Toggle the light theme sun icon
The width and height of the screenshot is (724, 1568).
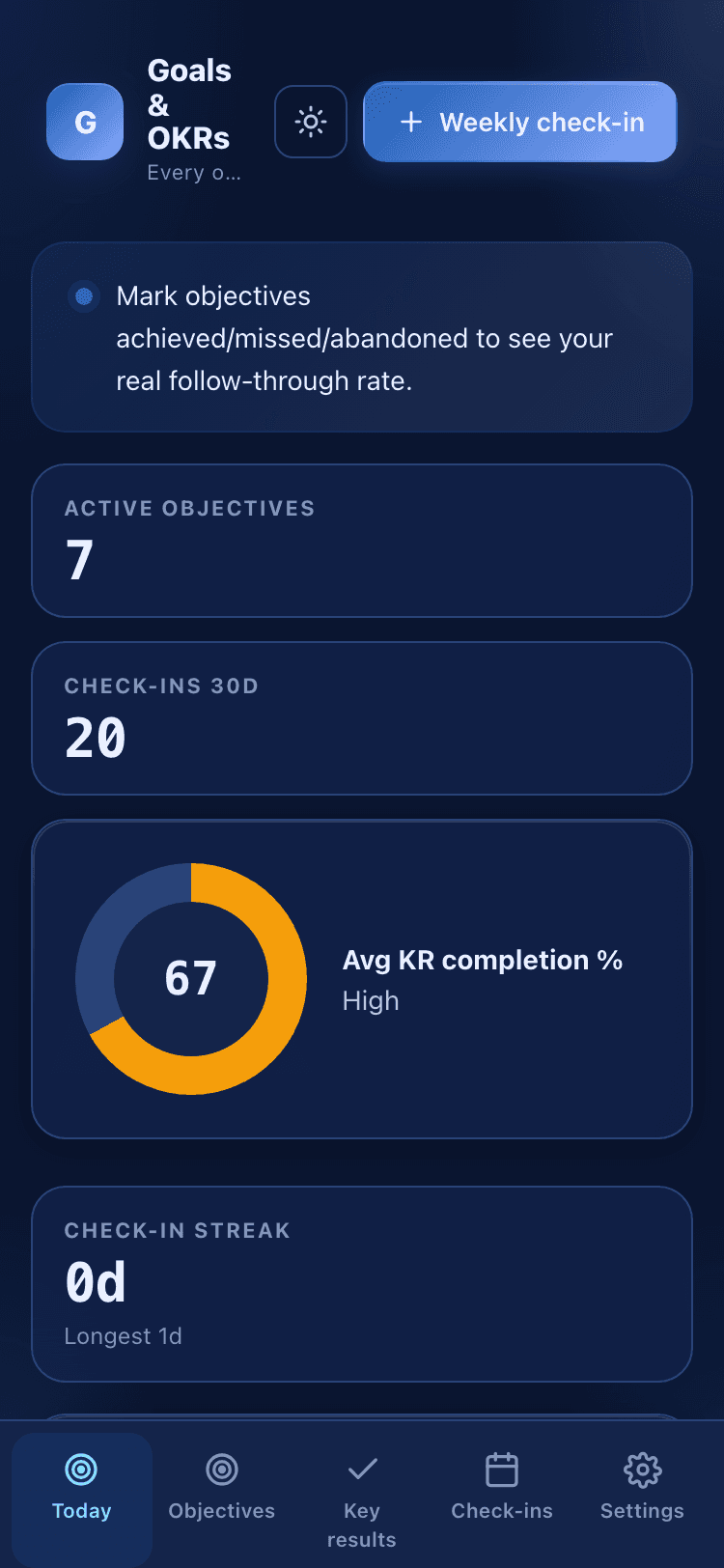311,122
